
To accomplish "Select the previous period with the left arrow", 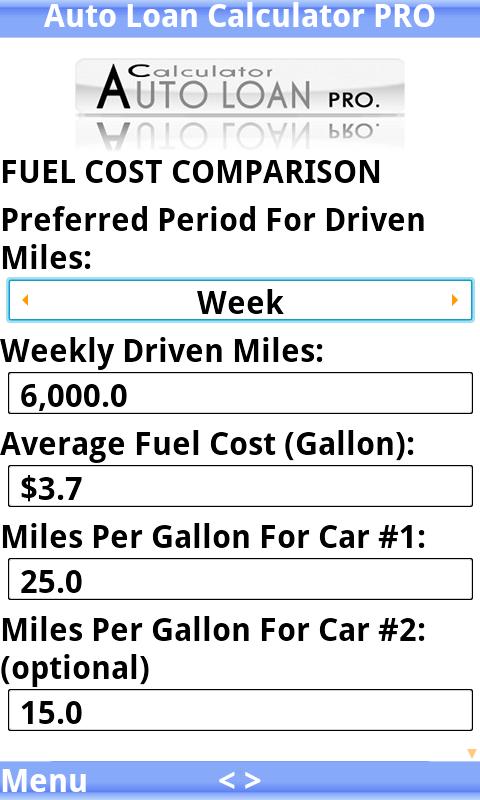I will coord(25,300).
